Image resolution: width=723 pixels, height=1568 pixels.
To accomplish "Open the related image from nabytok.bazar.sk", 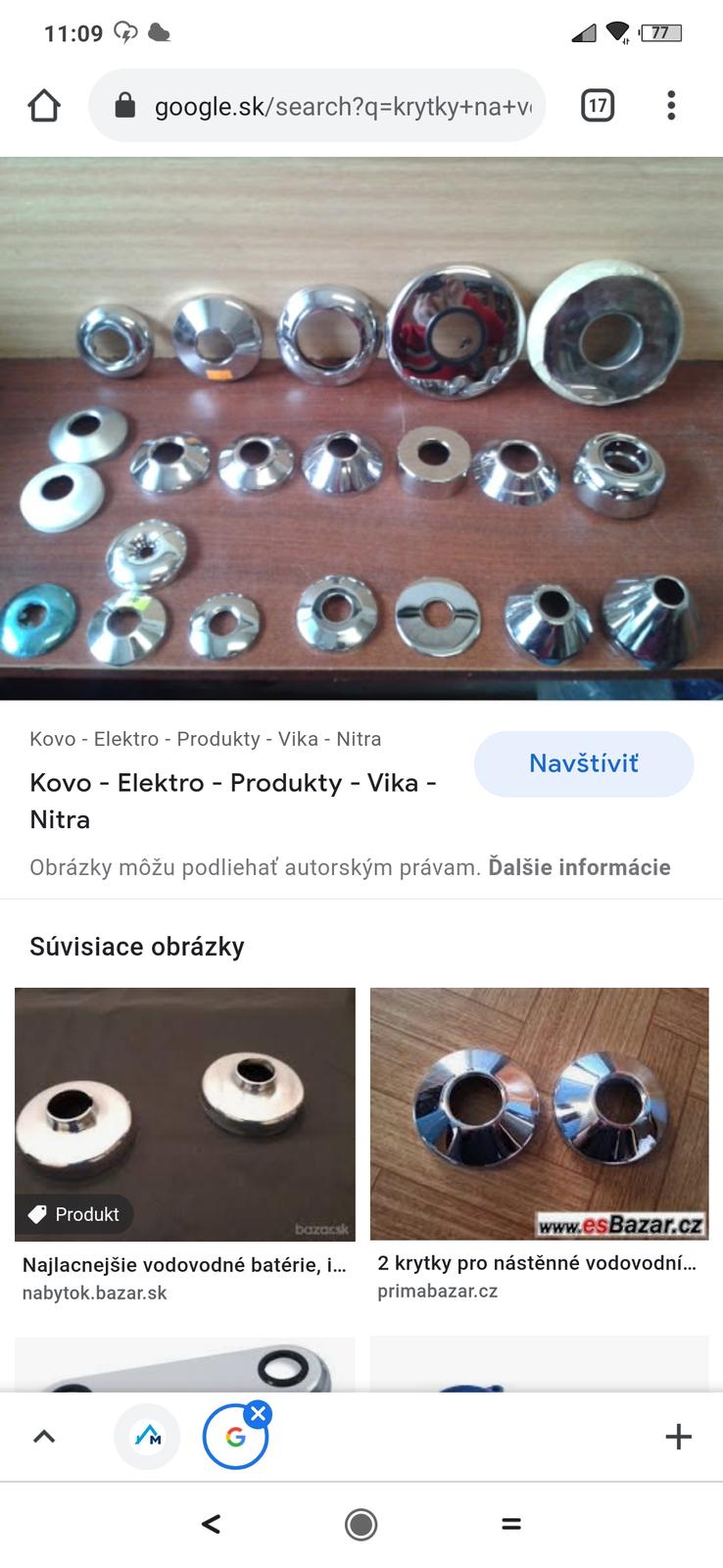I will [185, 1114].
